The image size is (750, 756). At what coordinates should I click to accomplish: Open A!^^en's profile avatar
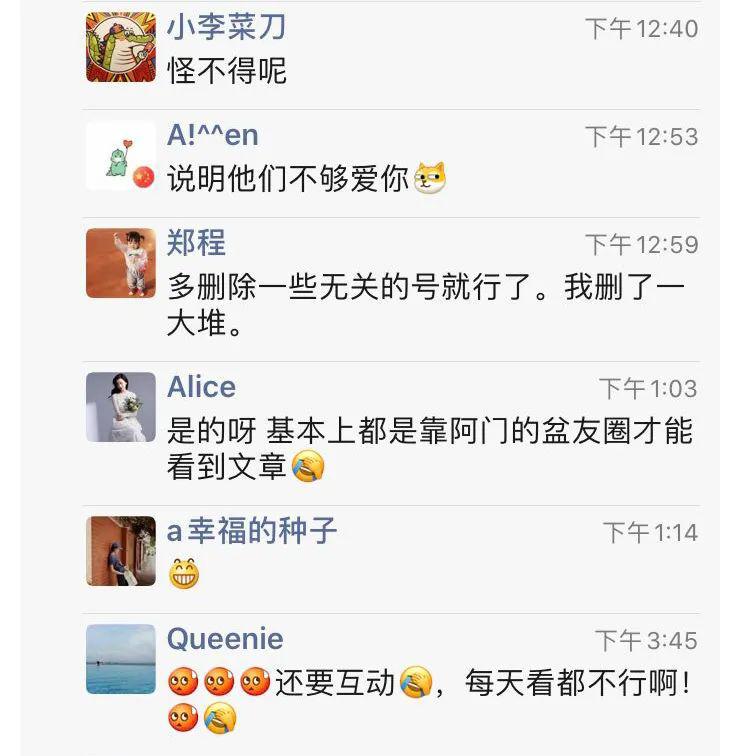(121, 156)
